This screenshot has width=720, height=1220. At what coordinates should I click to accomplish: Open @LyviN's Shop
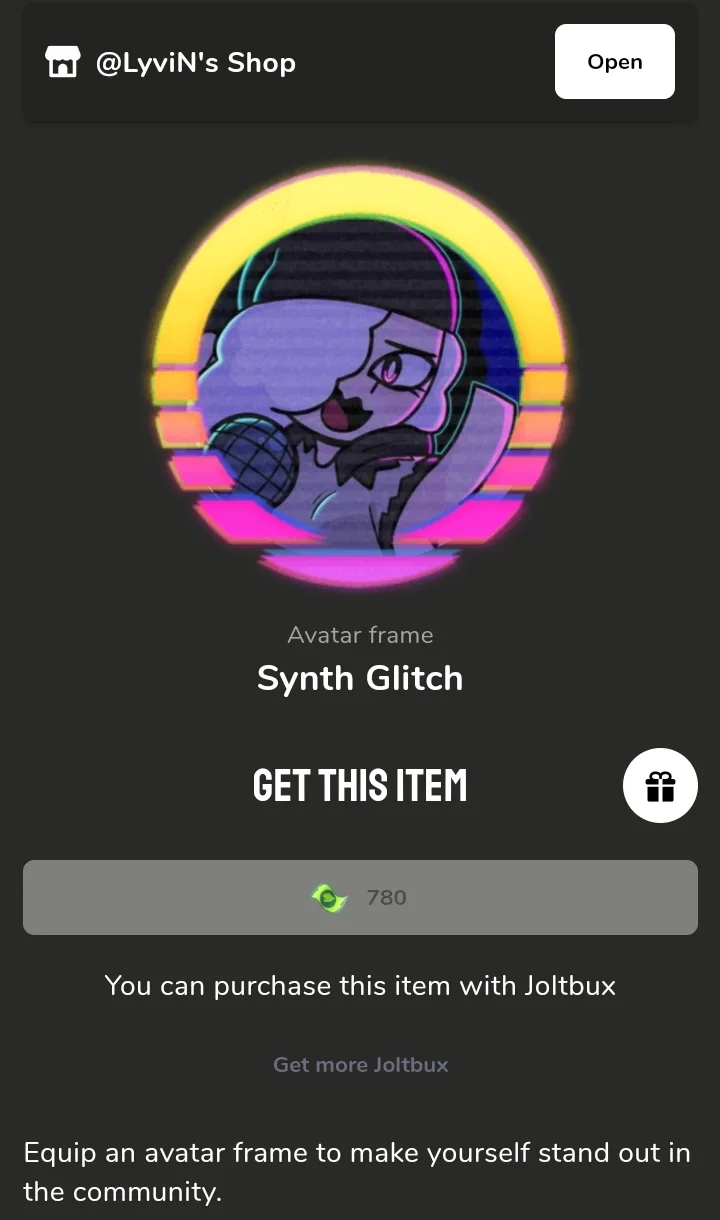(x=614, y=62)
